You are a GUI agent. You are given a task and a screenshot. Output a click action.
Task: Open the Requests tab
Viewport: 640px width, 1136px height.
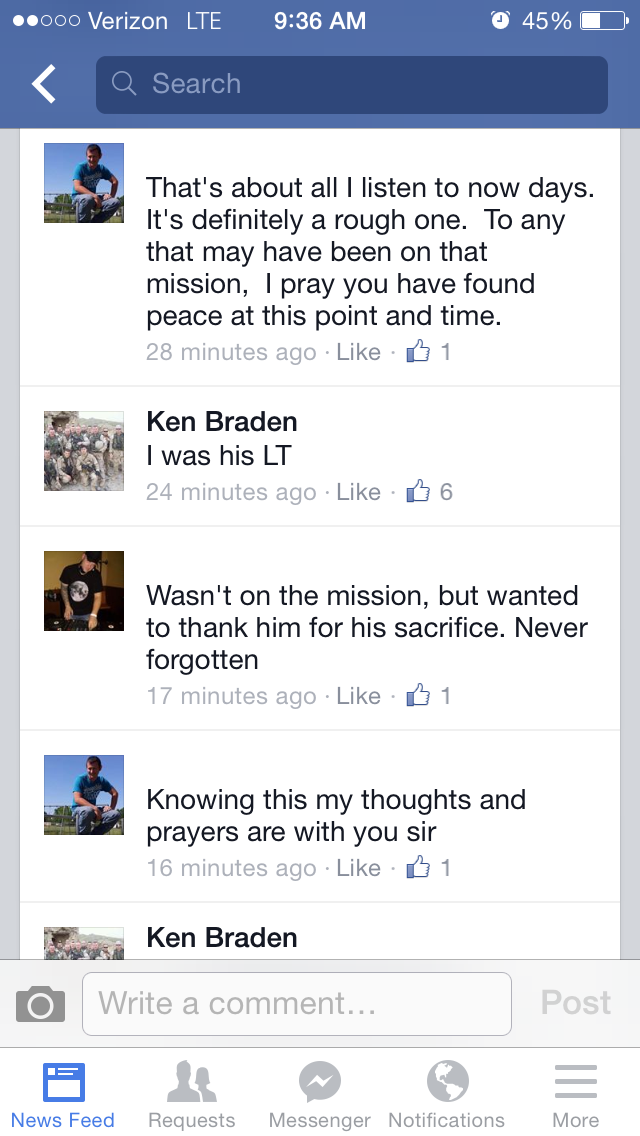pos(191,1094)
